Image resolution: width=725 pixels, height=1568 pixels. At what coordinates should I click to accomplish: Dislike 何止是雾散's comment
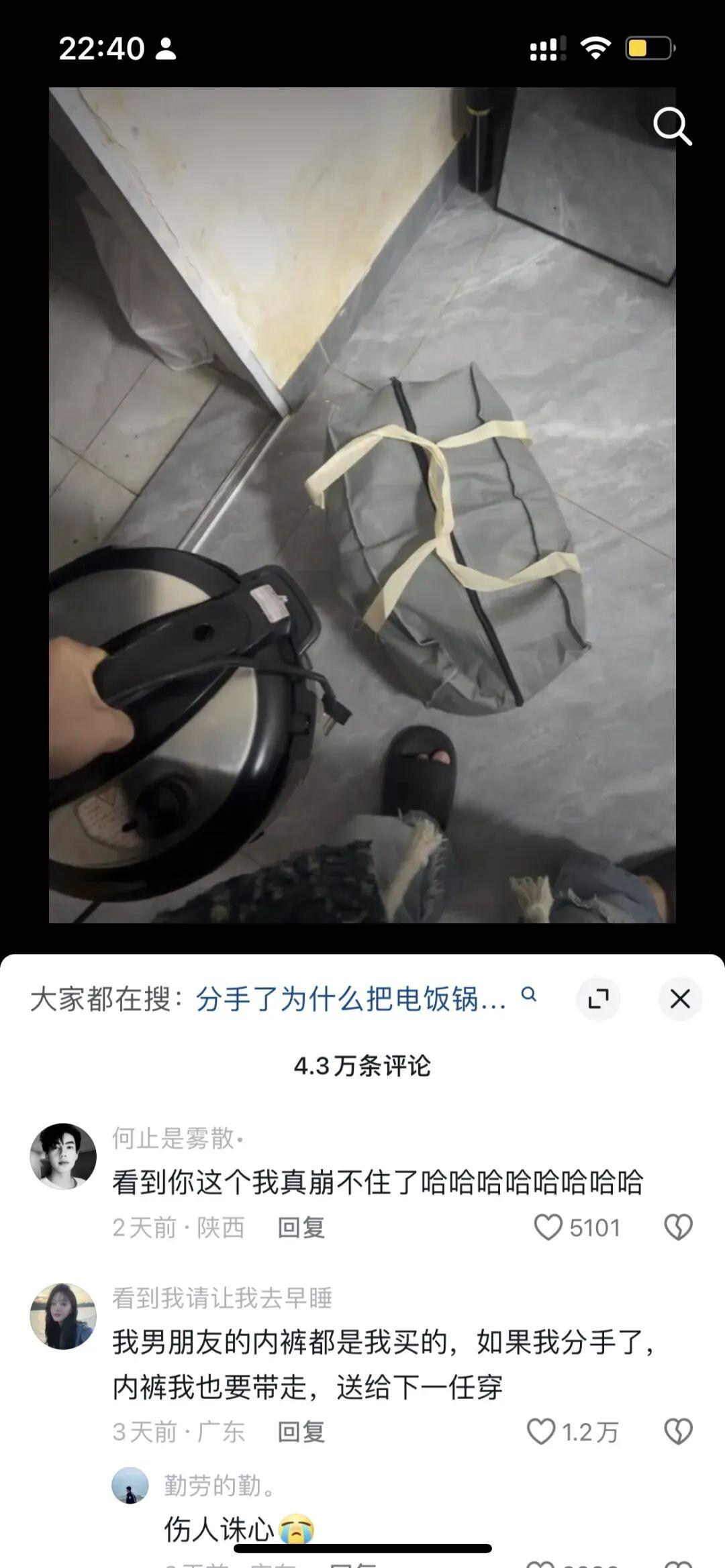(678, 1227)
